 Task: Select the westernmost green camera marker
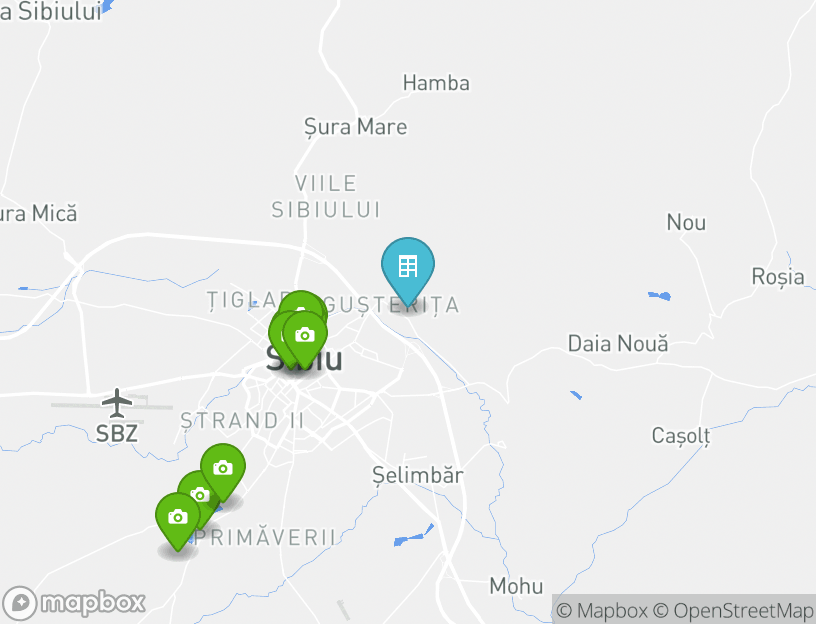tap(177, 517)
